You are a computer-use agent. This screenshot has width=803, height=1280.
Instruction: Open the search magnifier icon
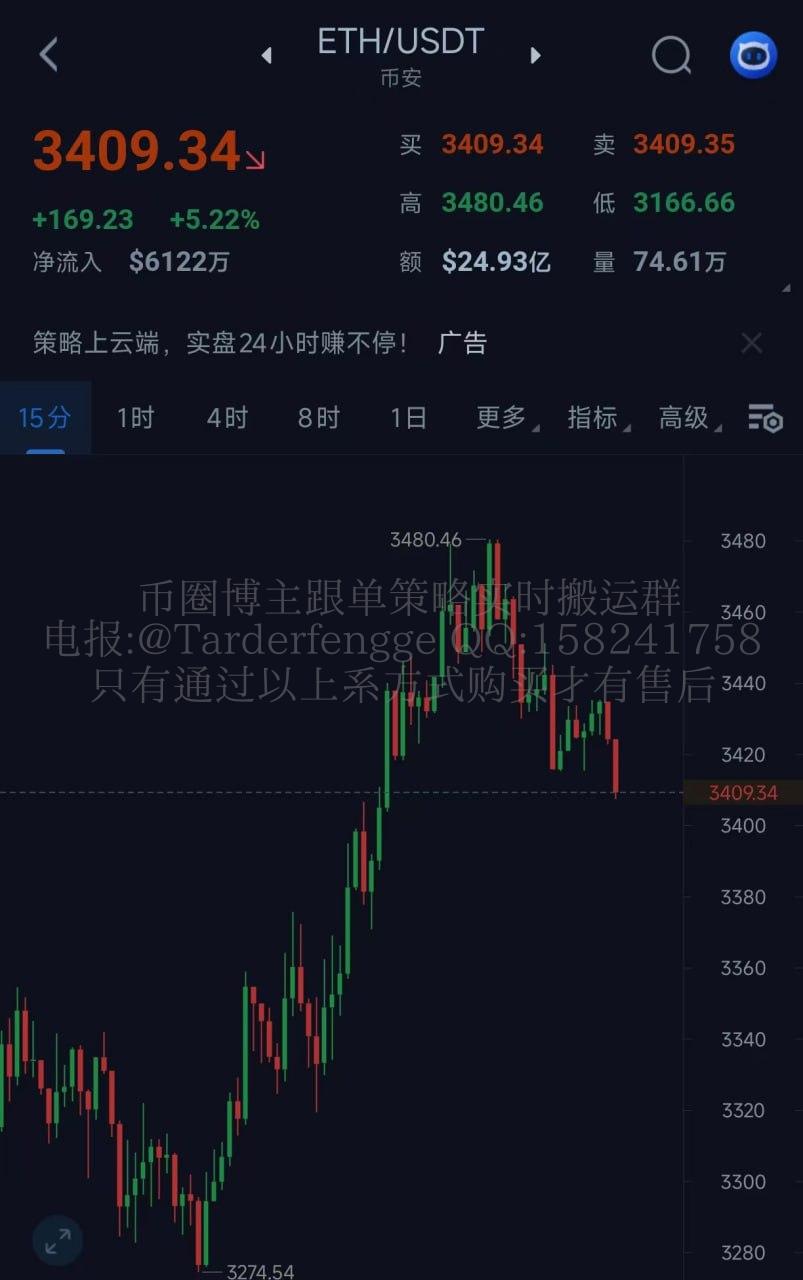click(x=671, y=55)
